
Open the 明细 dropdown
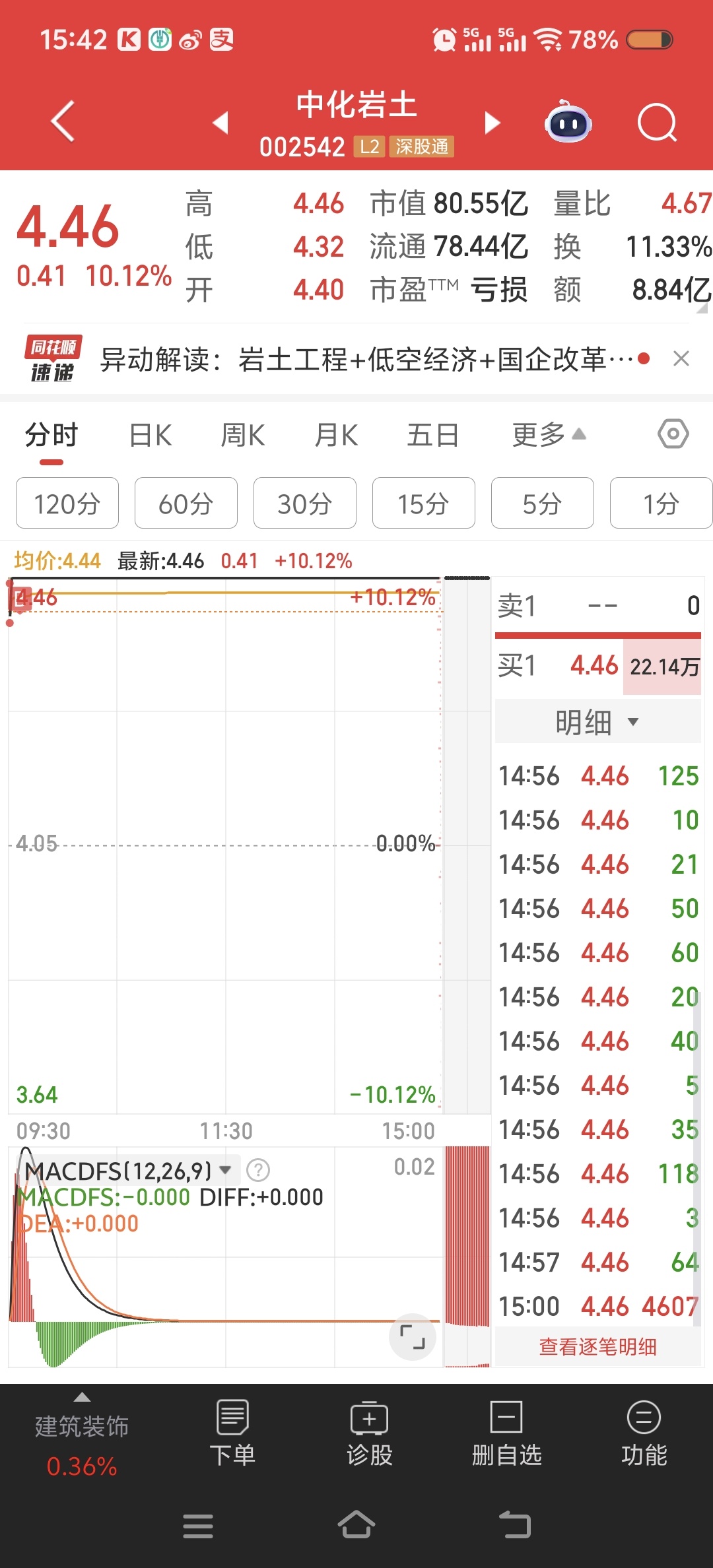[597, 722]
